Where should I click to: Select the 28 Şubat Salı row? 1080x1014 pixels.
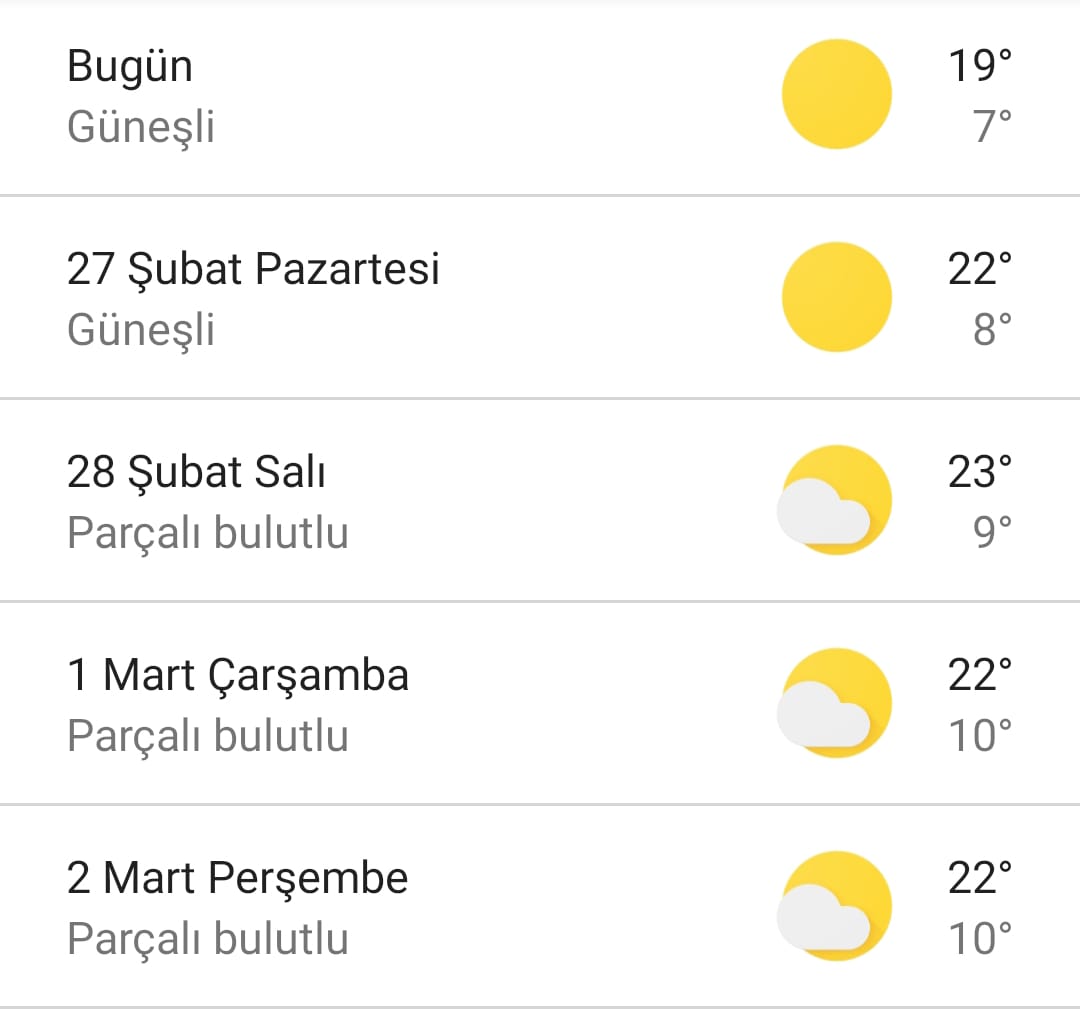[540, 501]
